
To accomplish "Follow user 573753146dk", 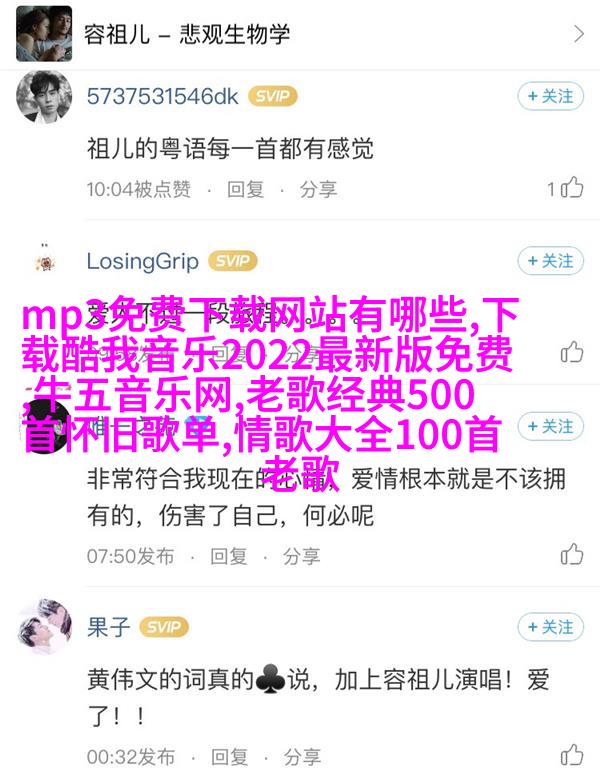I will [x=550, y=96].
